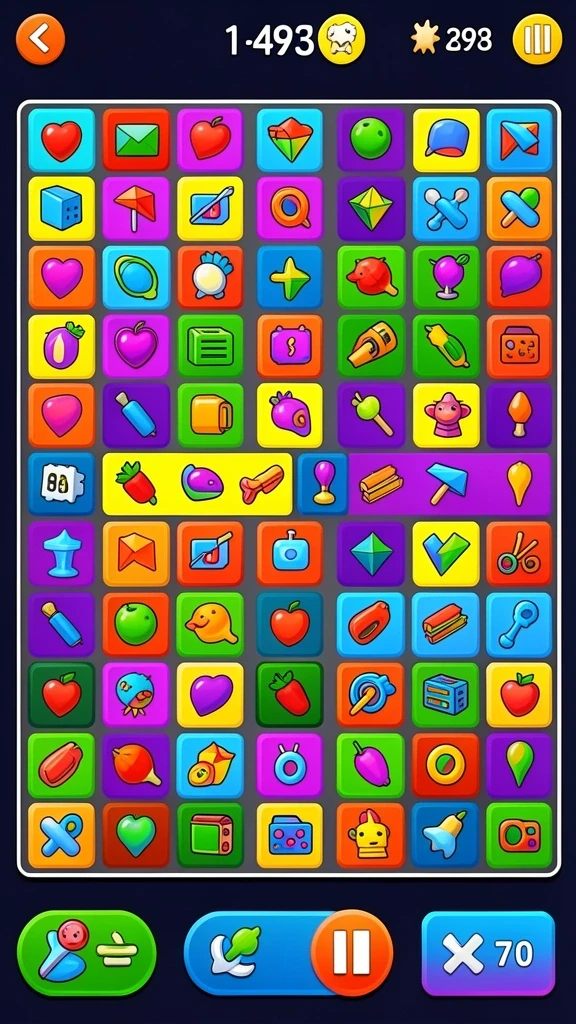Tap the blue-green checkmark heart tile on yellow

coord(446,553)
